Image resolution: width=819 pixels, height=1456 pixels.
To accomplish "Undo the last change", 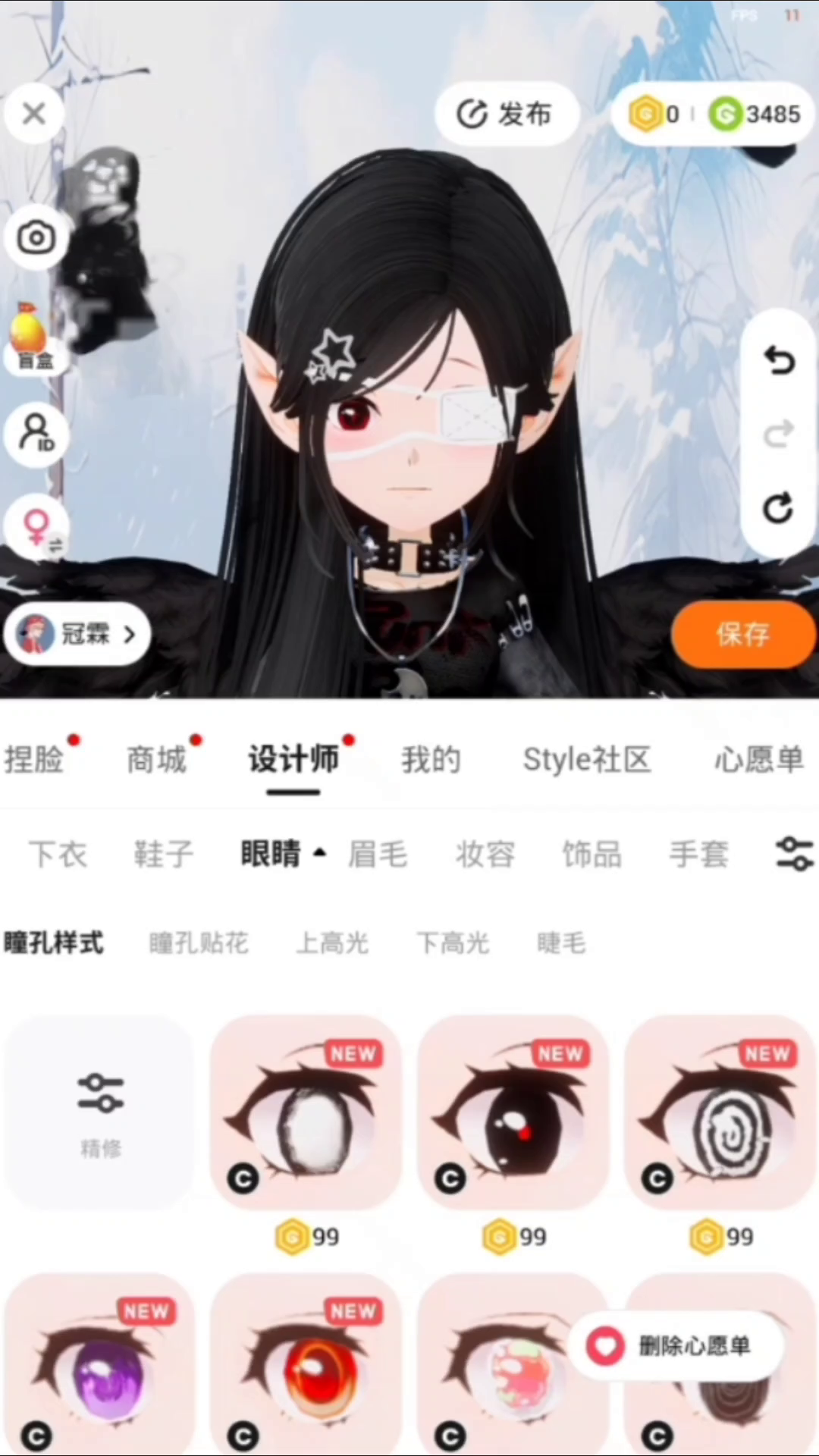I will [x=778, y=360].
